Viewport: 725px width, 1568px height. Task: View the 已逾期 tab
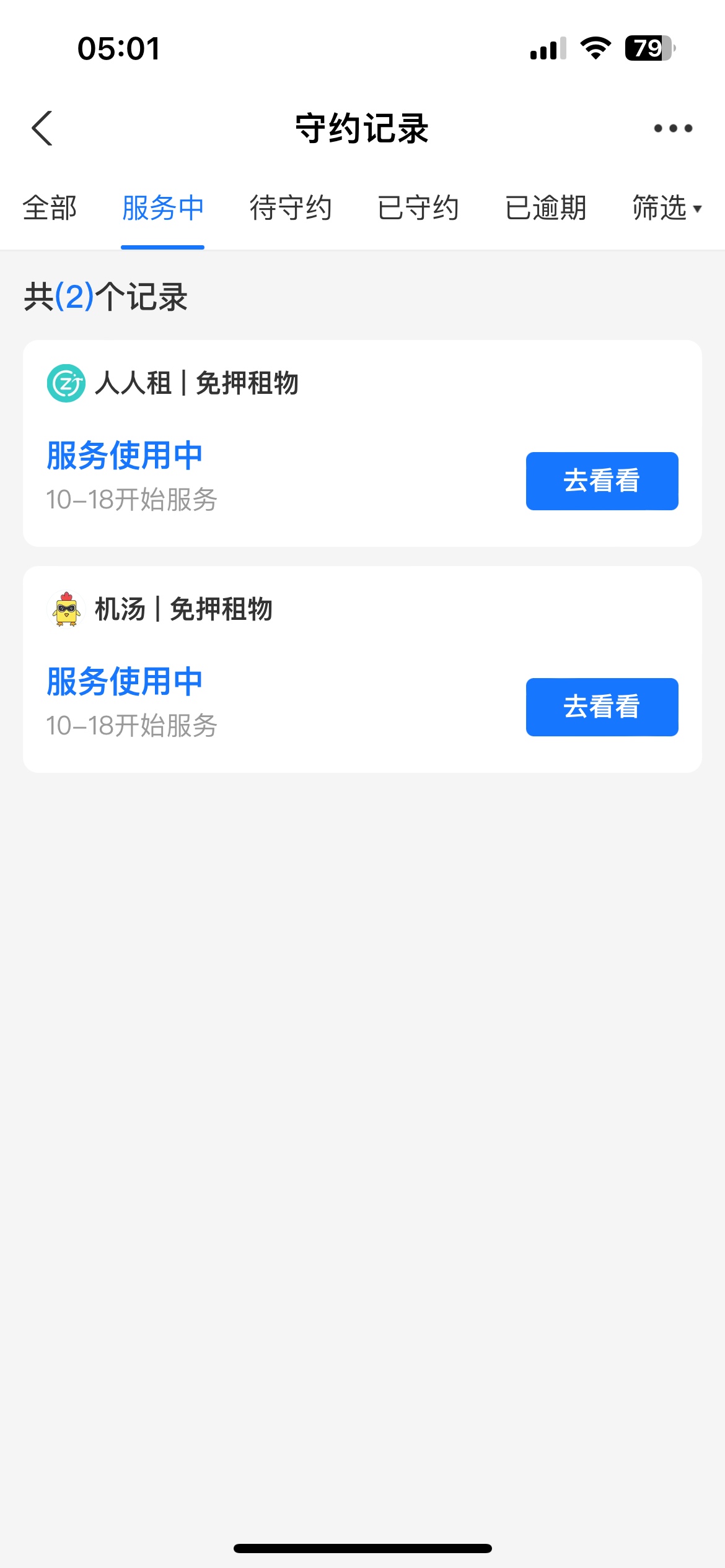click(x=546, y=208)
